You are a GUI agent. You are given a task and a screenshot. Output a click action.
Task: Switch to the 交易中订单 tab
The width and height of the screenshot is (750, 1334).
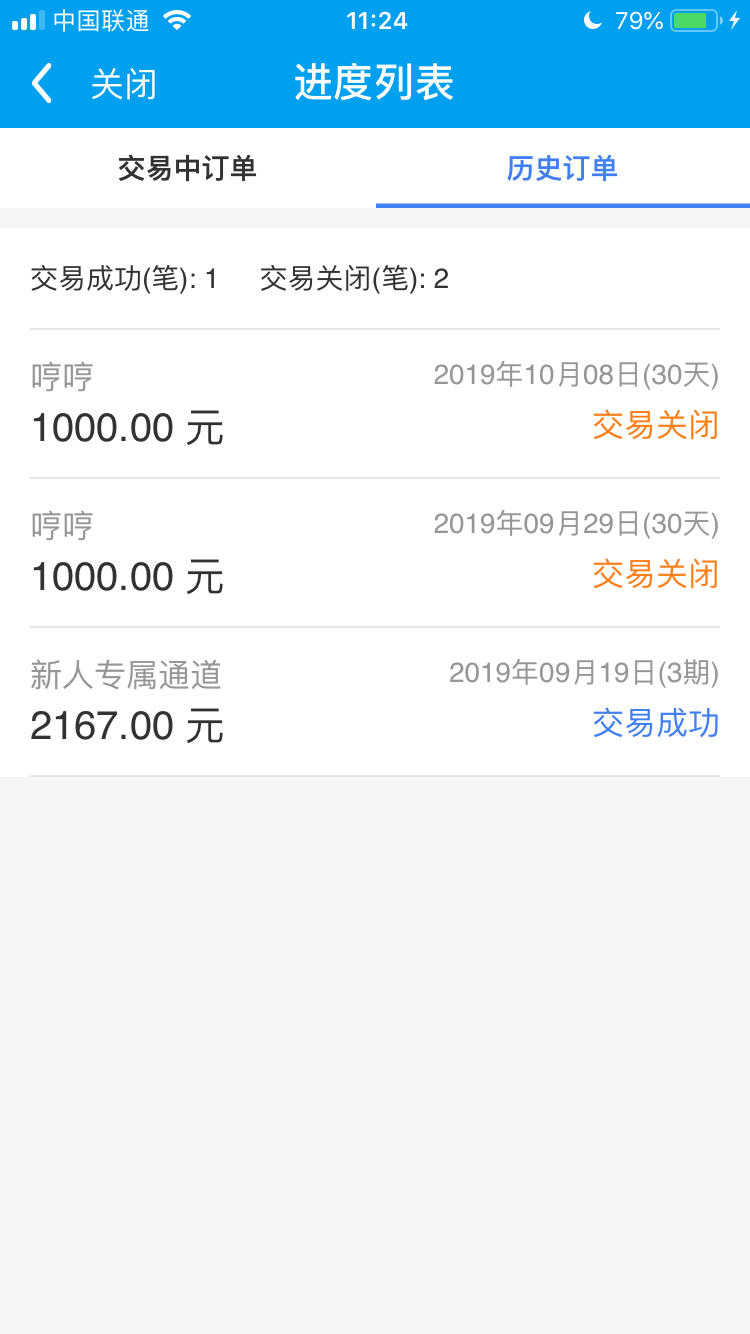tap(187, 168)
